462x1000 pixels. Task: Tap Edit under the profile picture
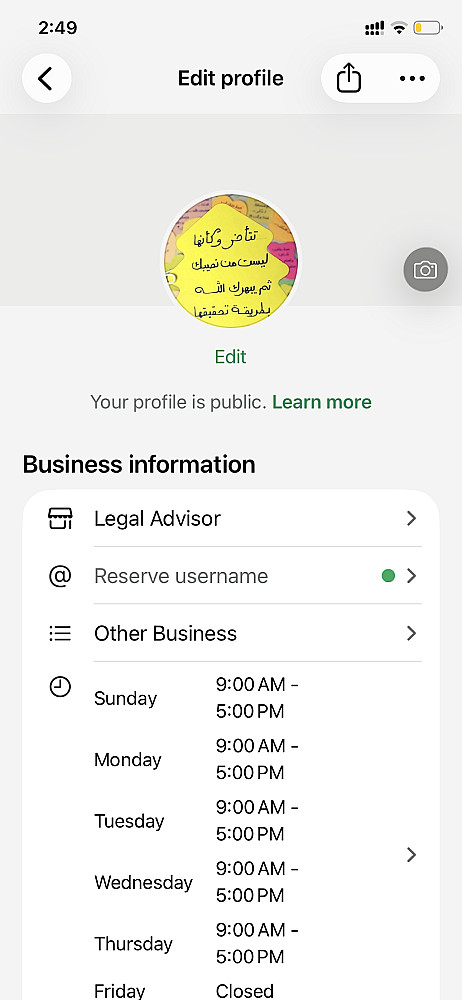(x=230, y=357)
